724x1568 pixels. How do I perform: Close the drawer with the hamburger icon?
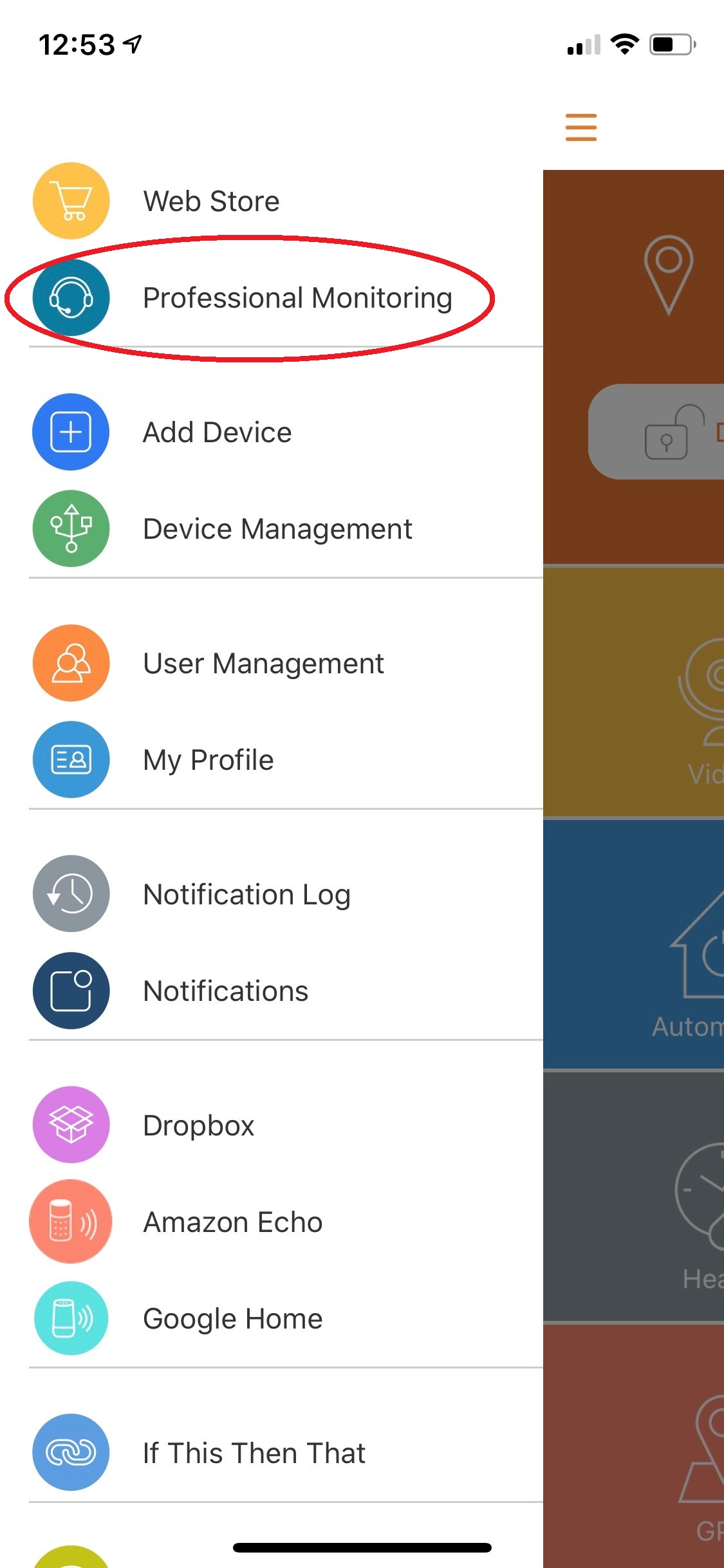[x=580, y=127]
